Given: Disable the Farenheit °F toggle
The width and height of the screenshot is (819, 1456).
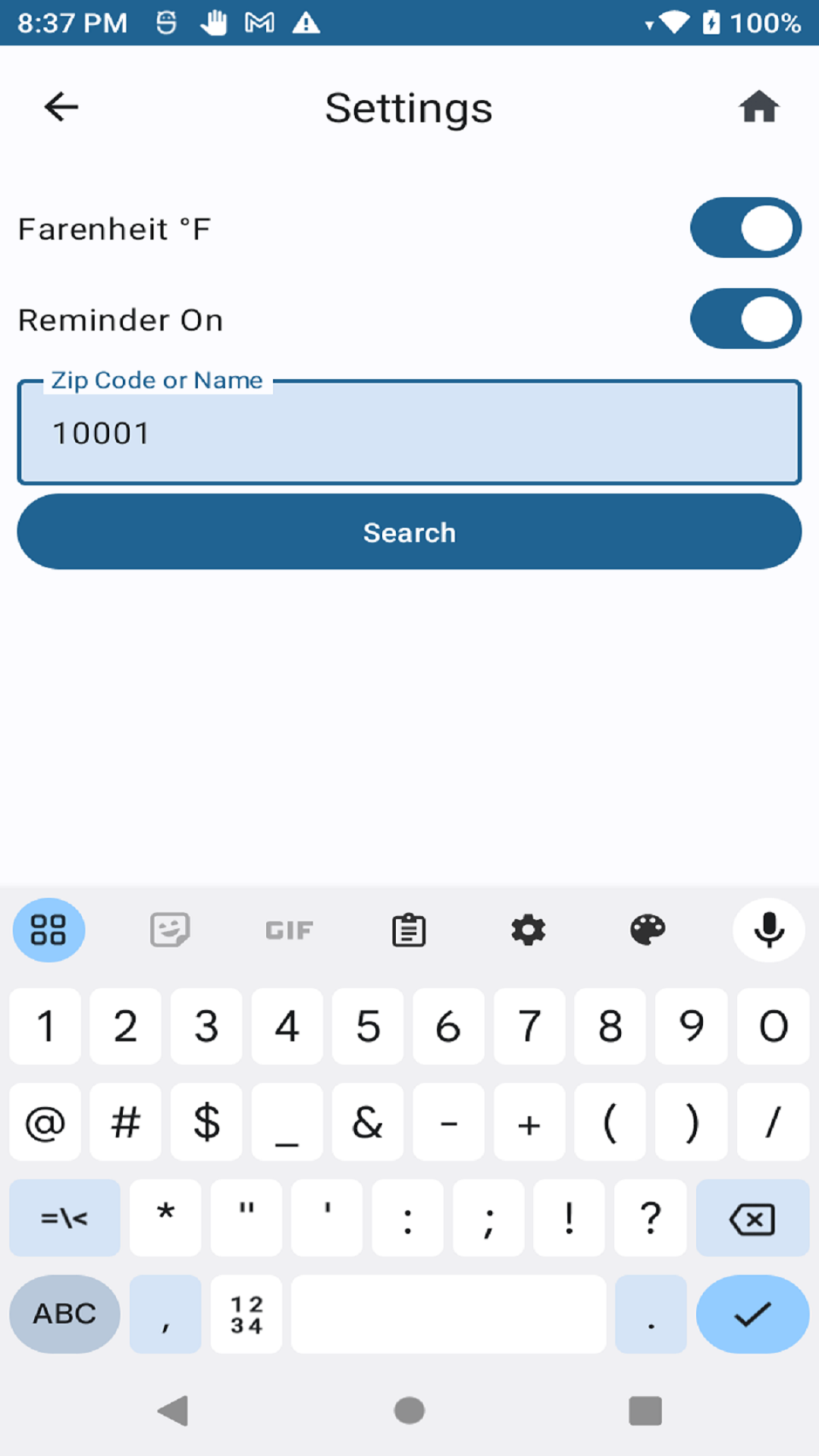Looking at the screenshot, I should tap(746, 227).
